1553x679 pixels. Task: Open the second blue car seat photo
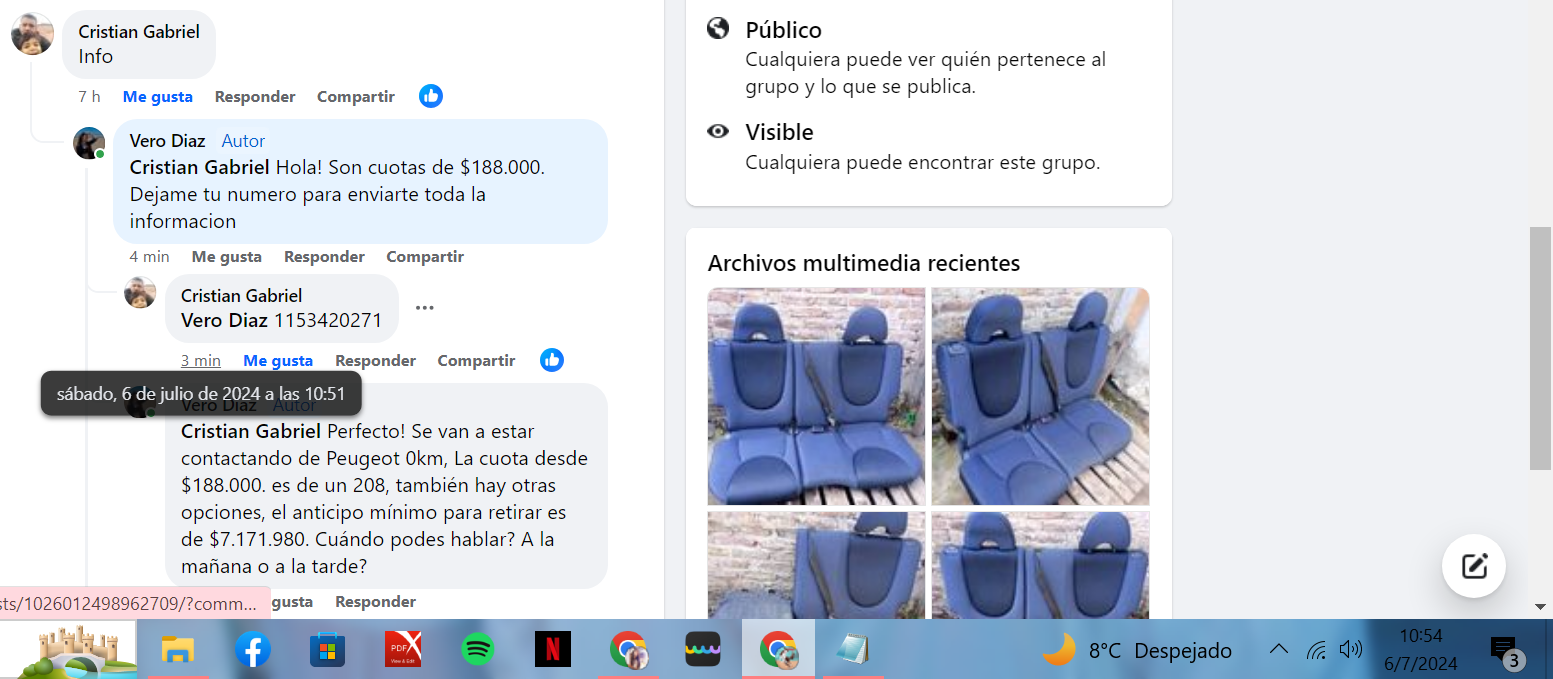[1040, 396]
